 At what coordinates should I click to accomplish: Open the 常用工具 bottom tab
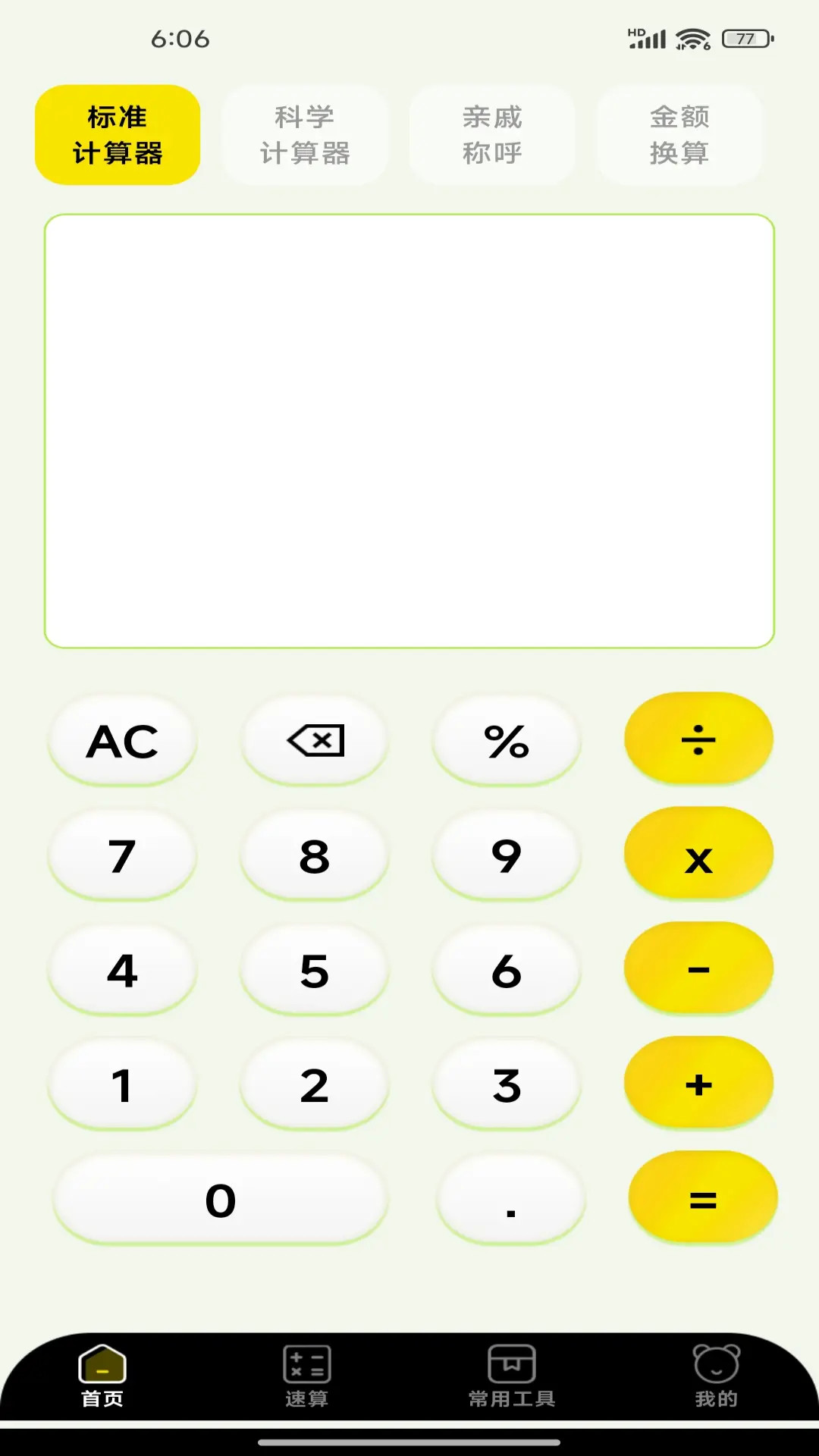[512, 1376]
